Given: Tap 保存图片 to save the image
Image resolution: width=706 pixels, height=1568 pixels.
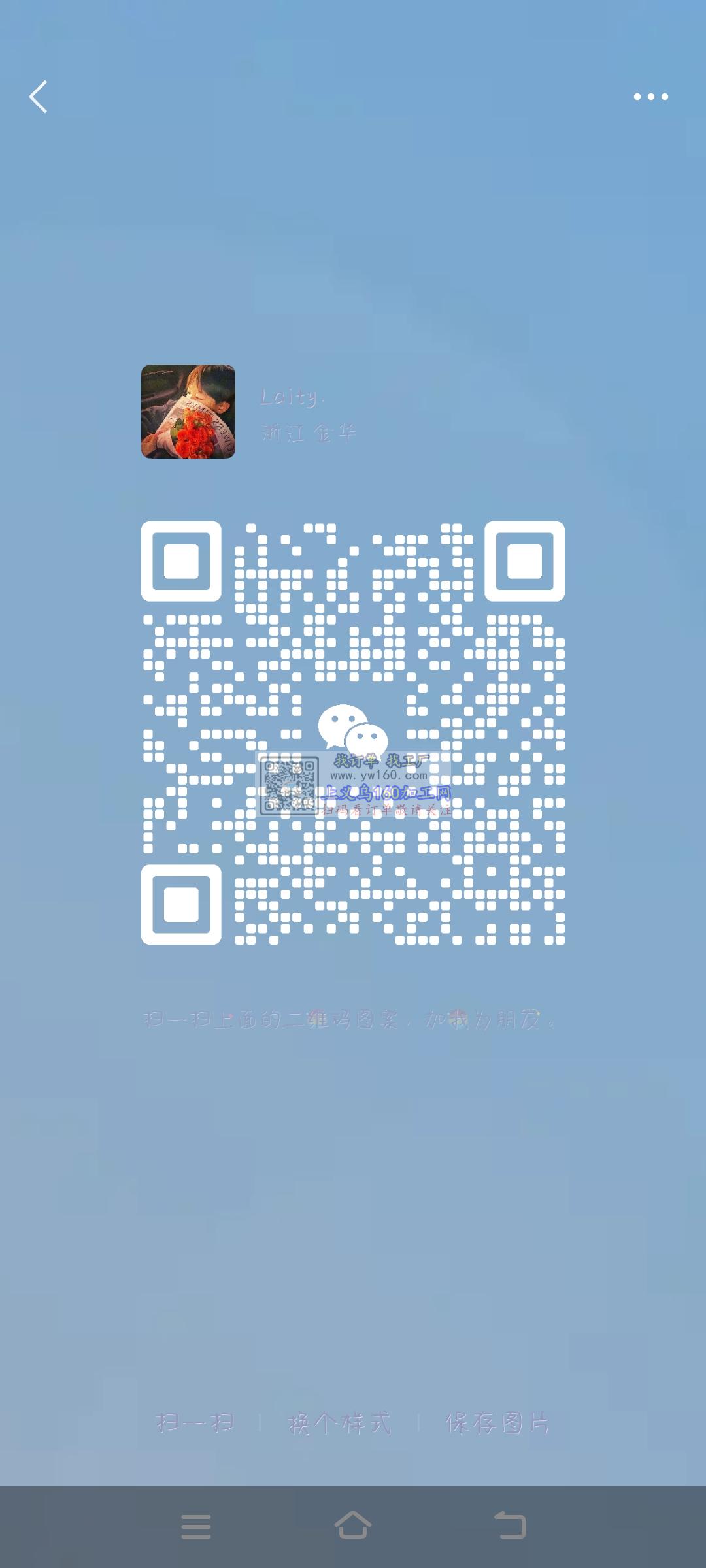Looking at the screenshot, I should (497, 1422).
